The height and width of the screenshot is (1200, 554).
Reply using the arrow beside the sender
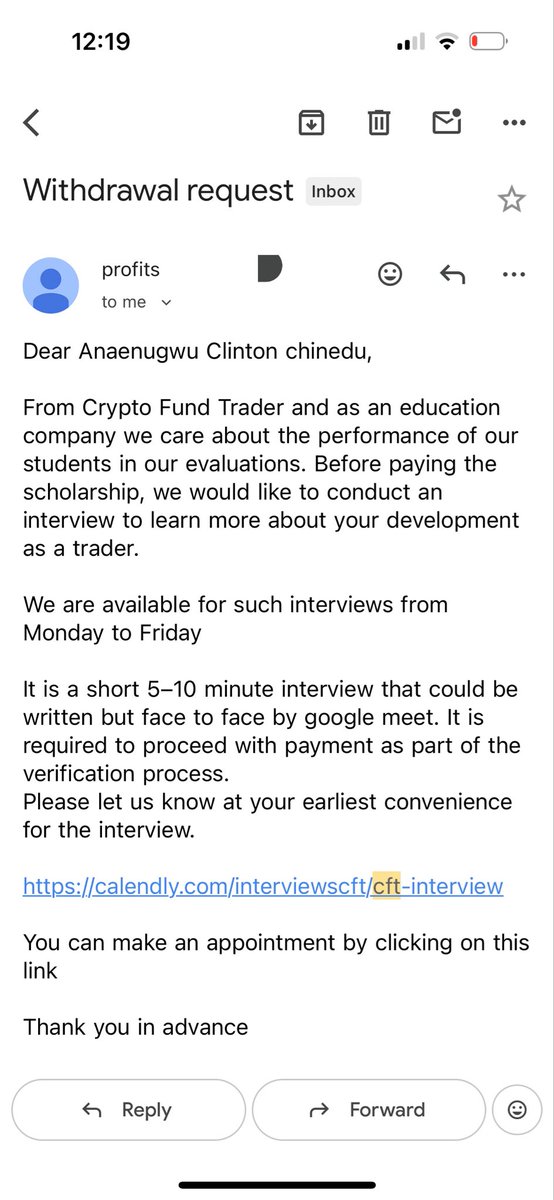tap(452, 274)
